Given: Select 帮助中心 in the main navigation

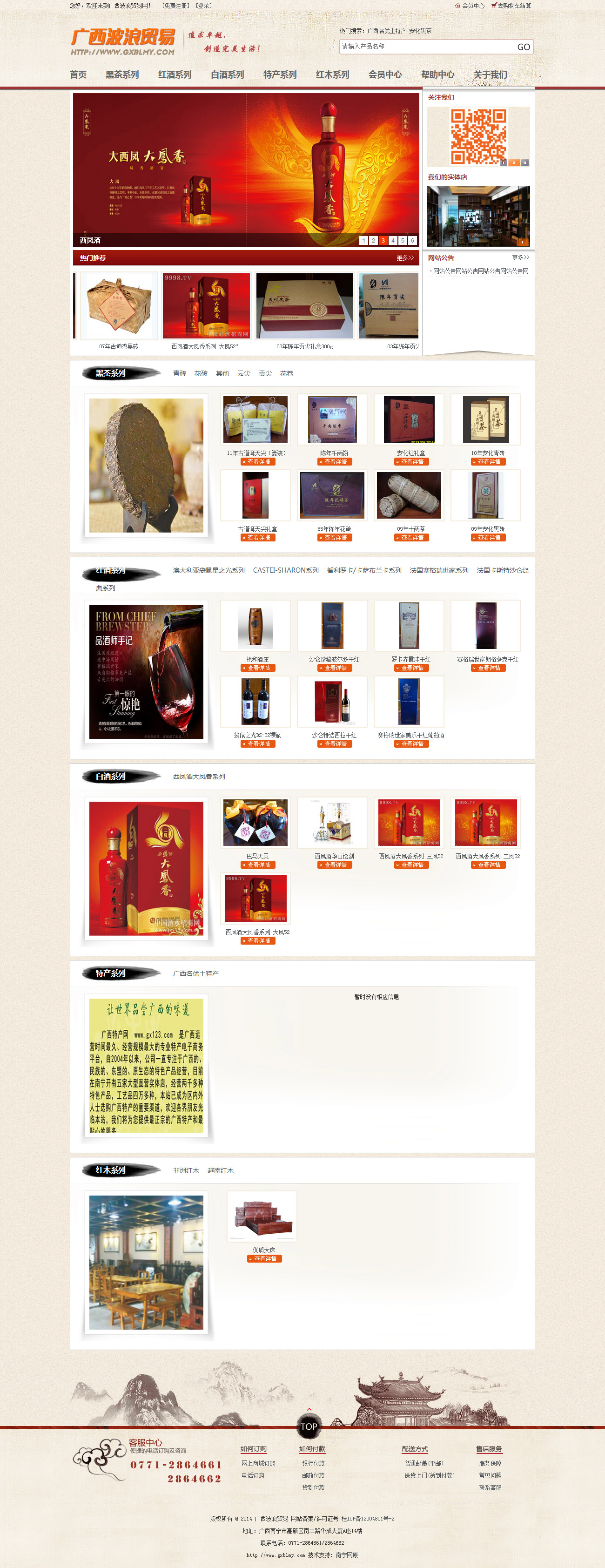Looking at the screenshot, I should (437, 75).
